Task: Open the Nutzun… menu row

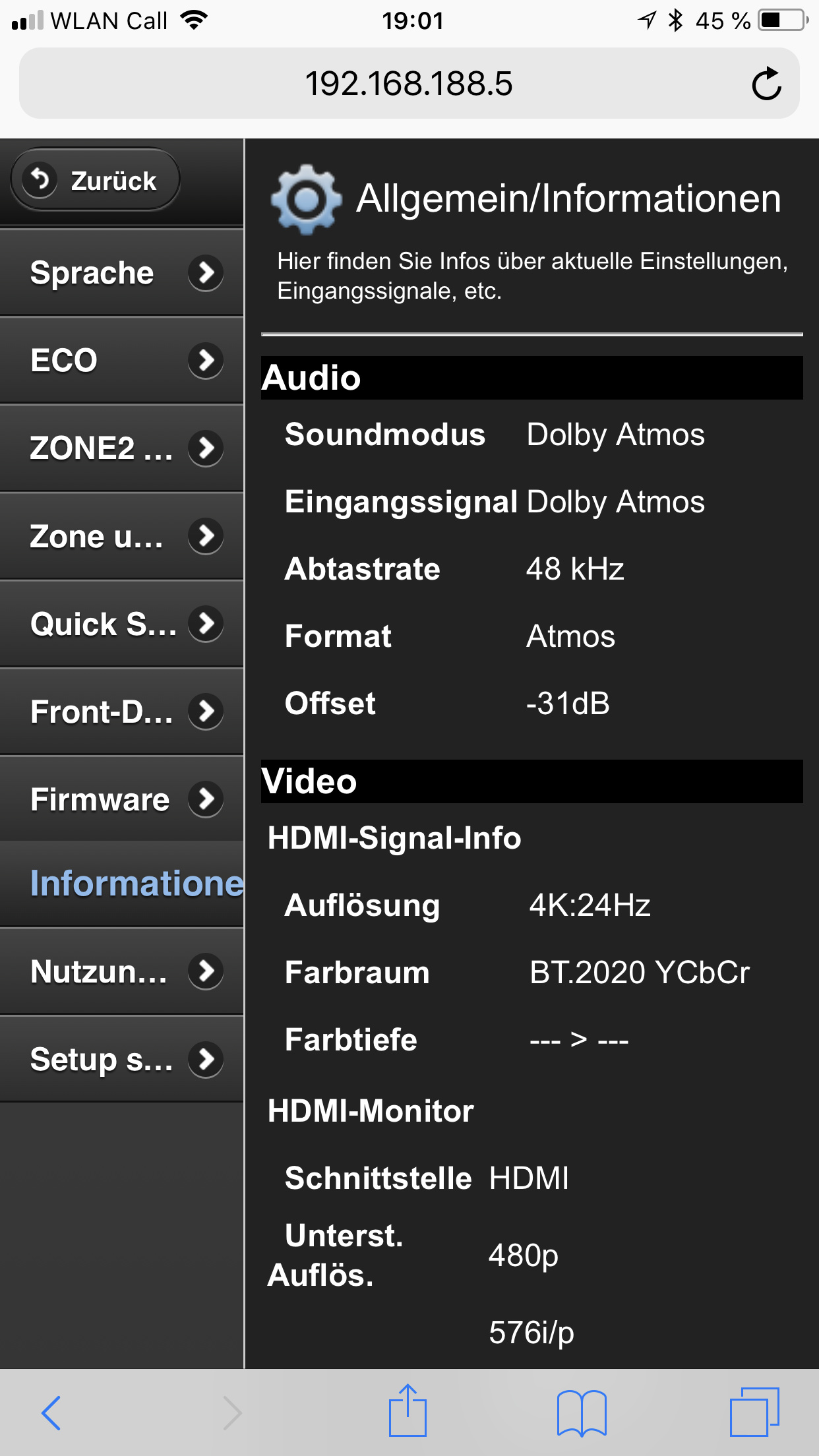Action: pyautogui.click(x=122, y=971)
